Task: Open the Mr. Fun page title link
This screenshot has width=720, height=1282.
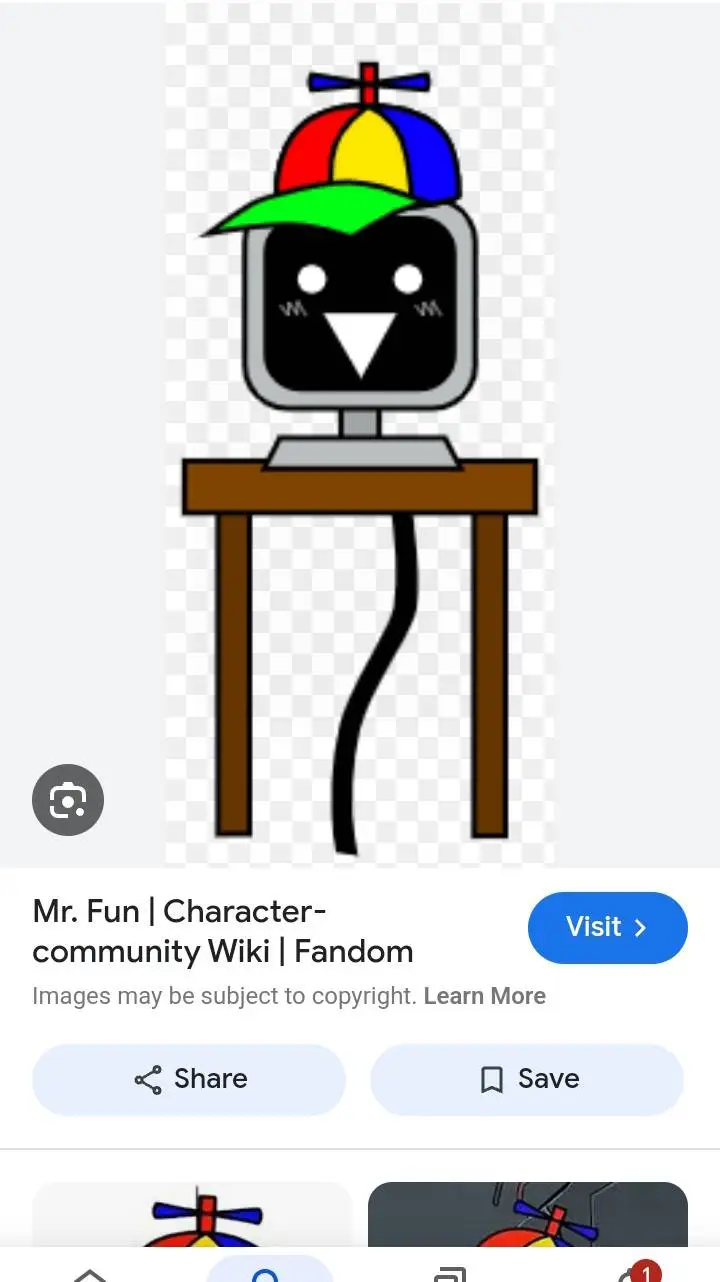Action: tap(222, 931)
